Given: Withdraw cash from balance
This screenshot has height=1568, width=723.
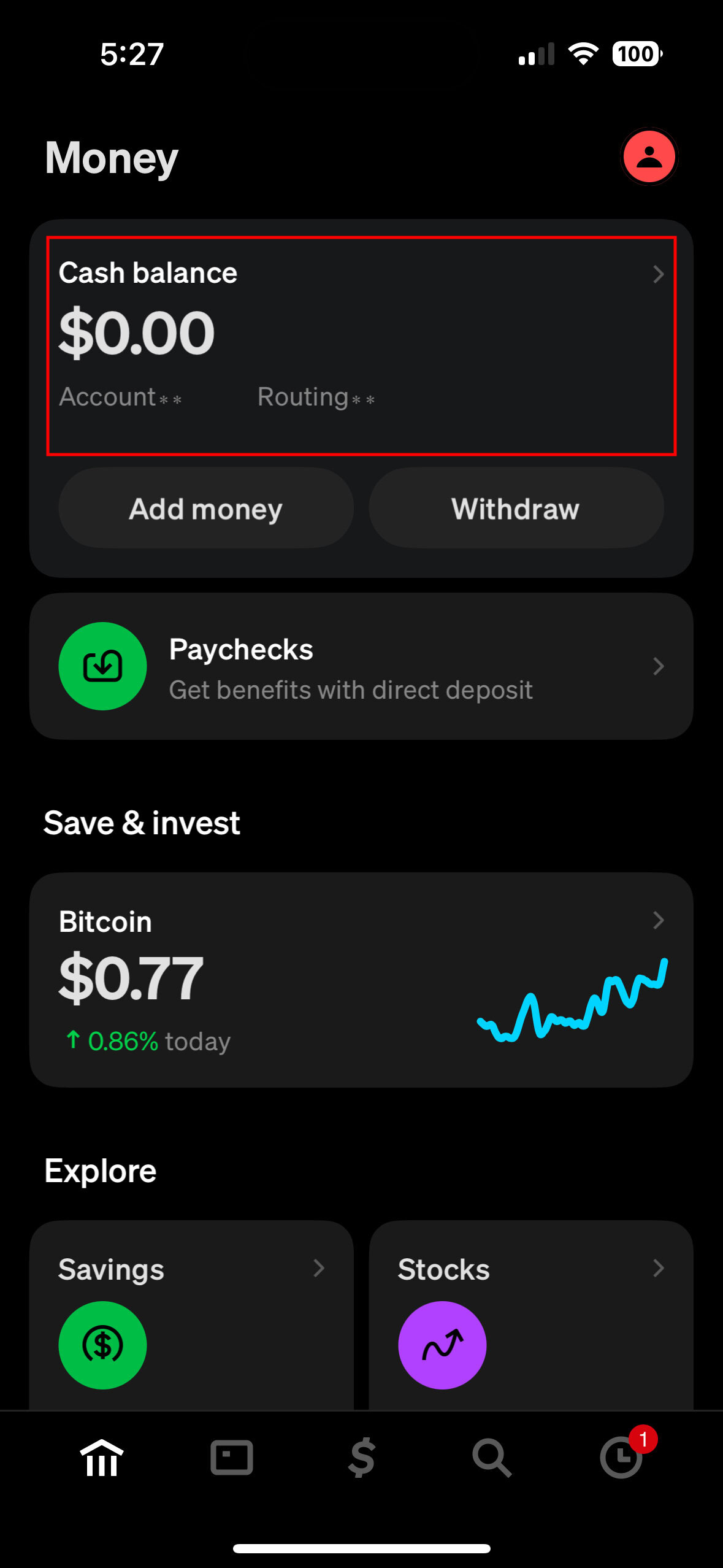Looking at the screenshot, I should (x=516, y=509).
